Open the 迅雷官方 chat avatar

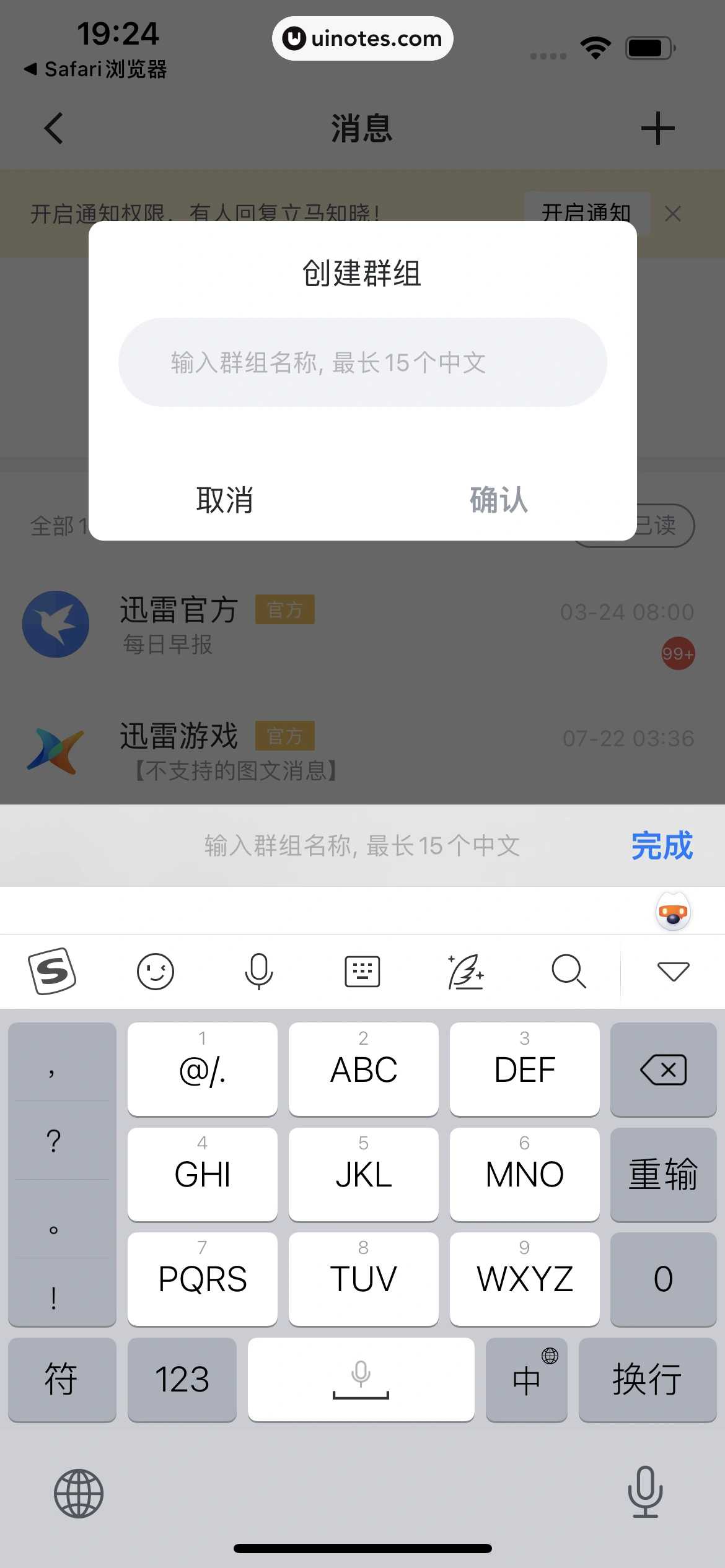tap(56, 624)
